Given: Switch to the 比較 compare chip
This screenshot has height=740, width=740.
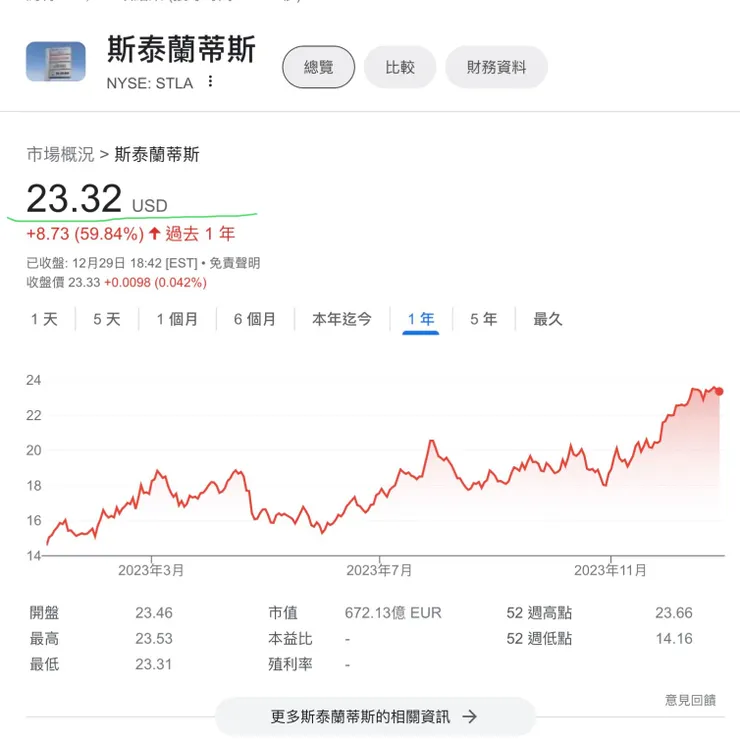Looking at the screenshot, I should coord(400,67).
